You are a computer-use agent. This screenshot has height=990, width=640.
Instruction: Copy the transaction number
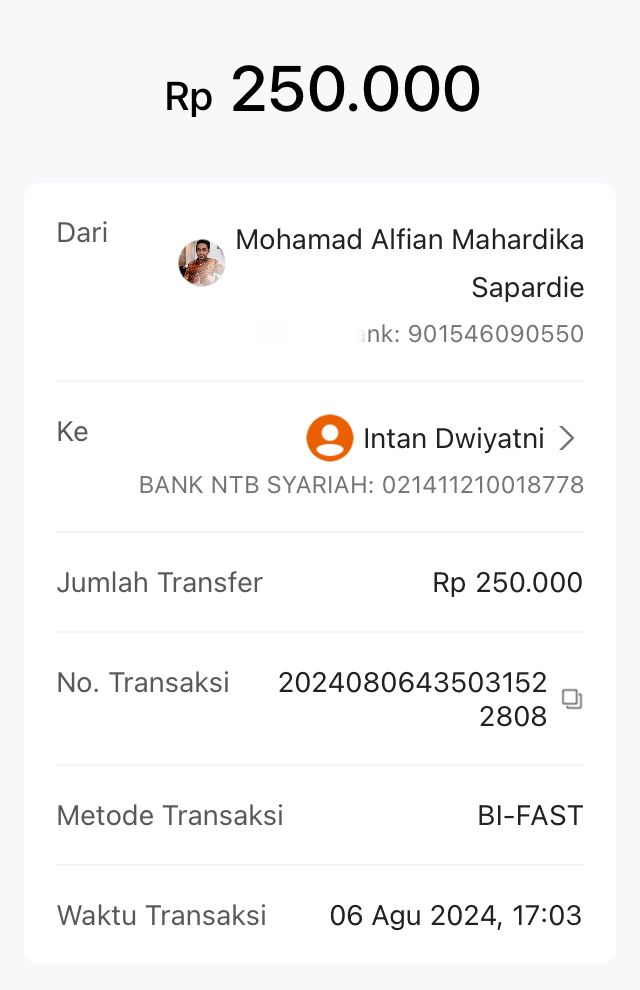click(571, 699)
